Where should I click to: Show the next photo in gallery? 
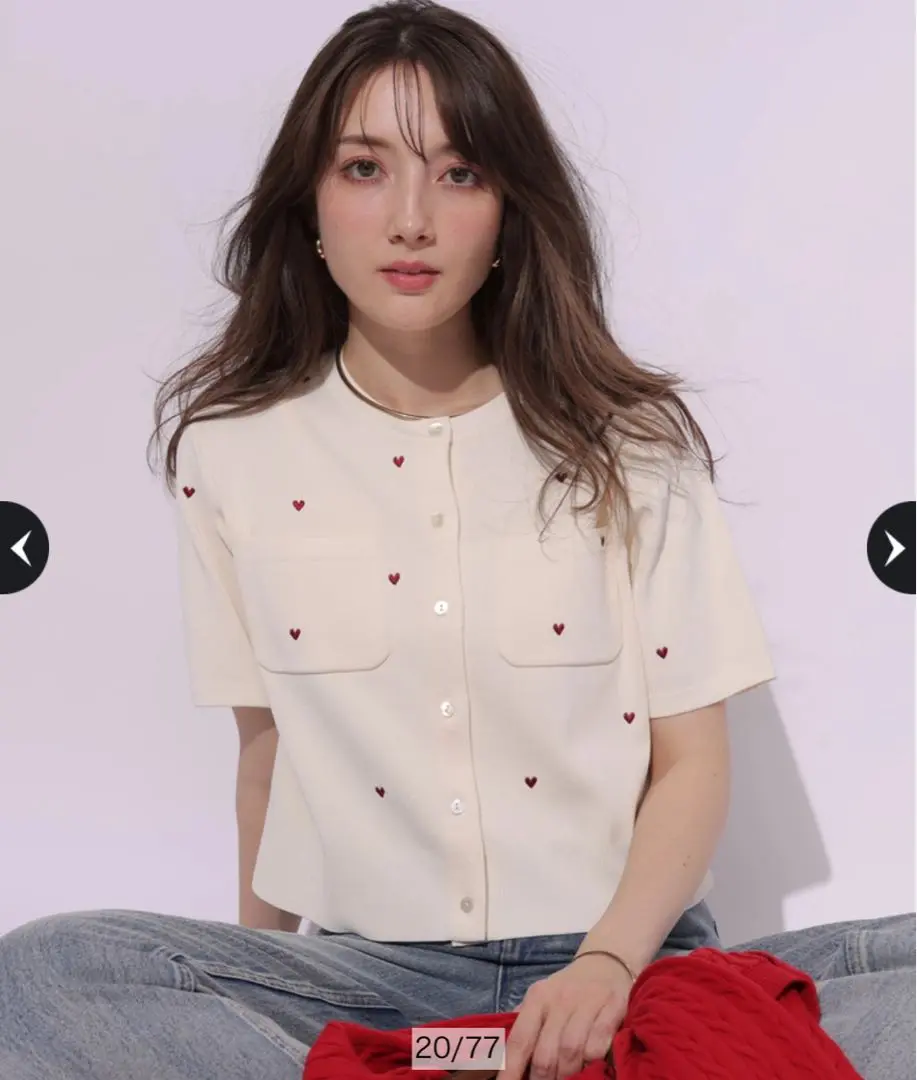pos(893,548)
